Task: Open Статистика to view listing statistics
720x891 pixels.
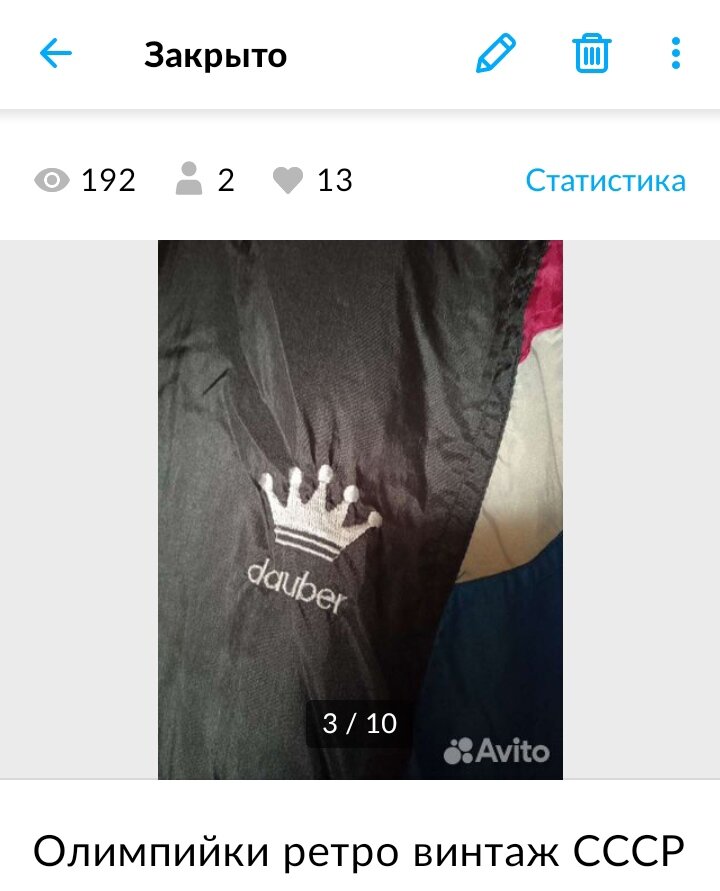Action: coord(604,181)
